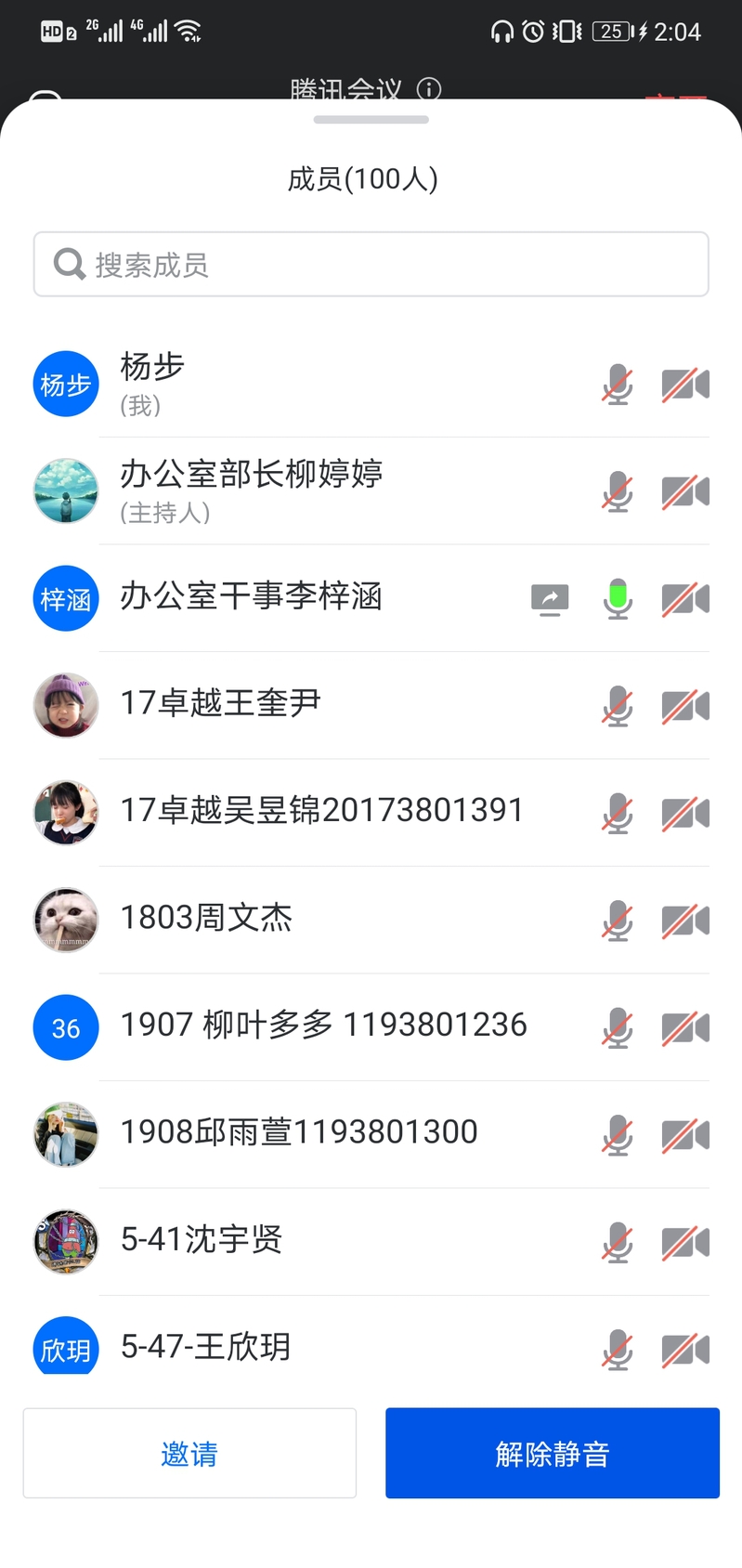
Task: Tap the green microphone icon for 办公室干事李梓涵
Action: pyautogui.click(x=618, y=599)
